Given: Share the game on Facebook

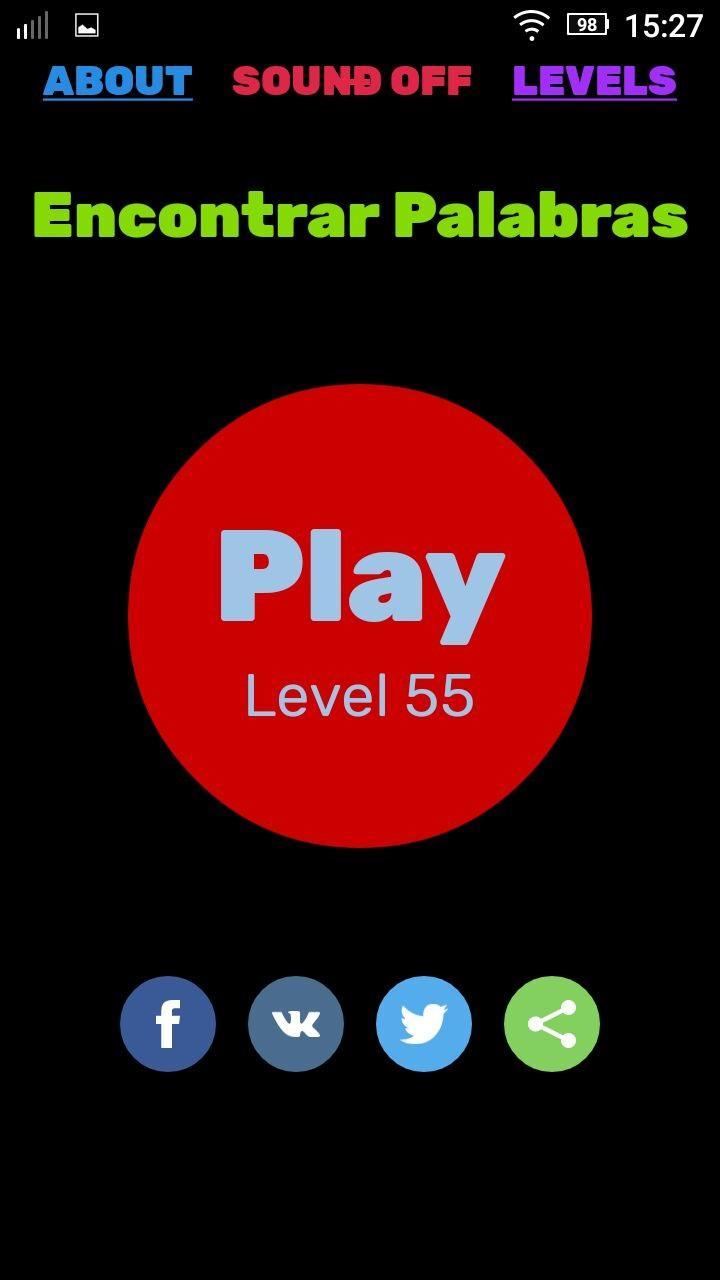Looking at the screenshot, I should click(x=168, y=1024).
